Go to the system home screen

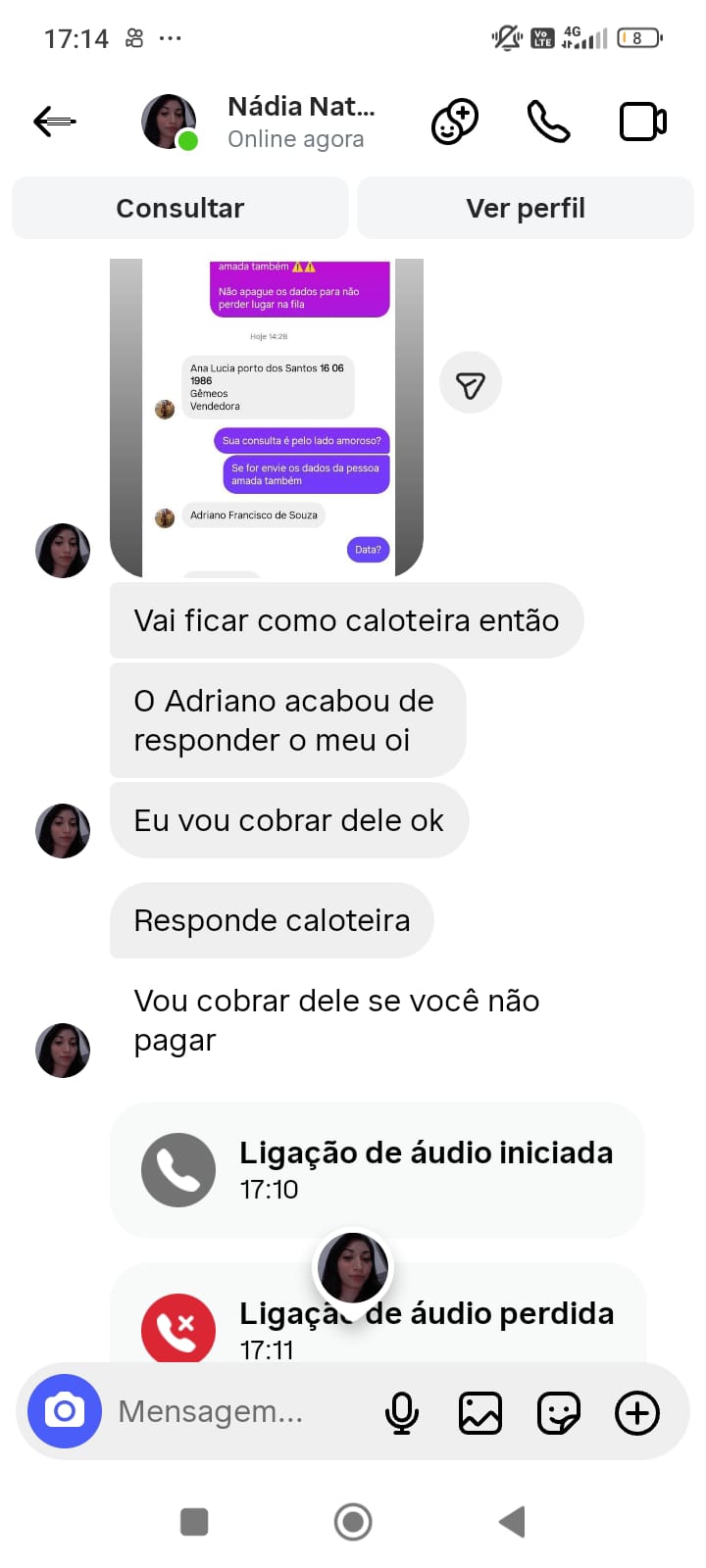coord(353,1522)
